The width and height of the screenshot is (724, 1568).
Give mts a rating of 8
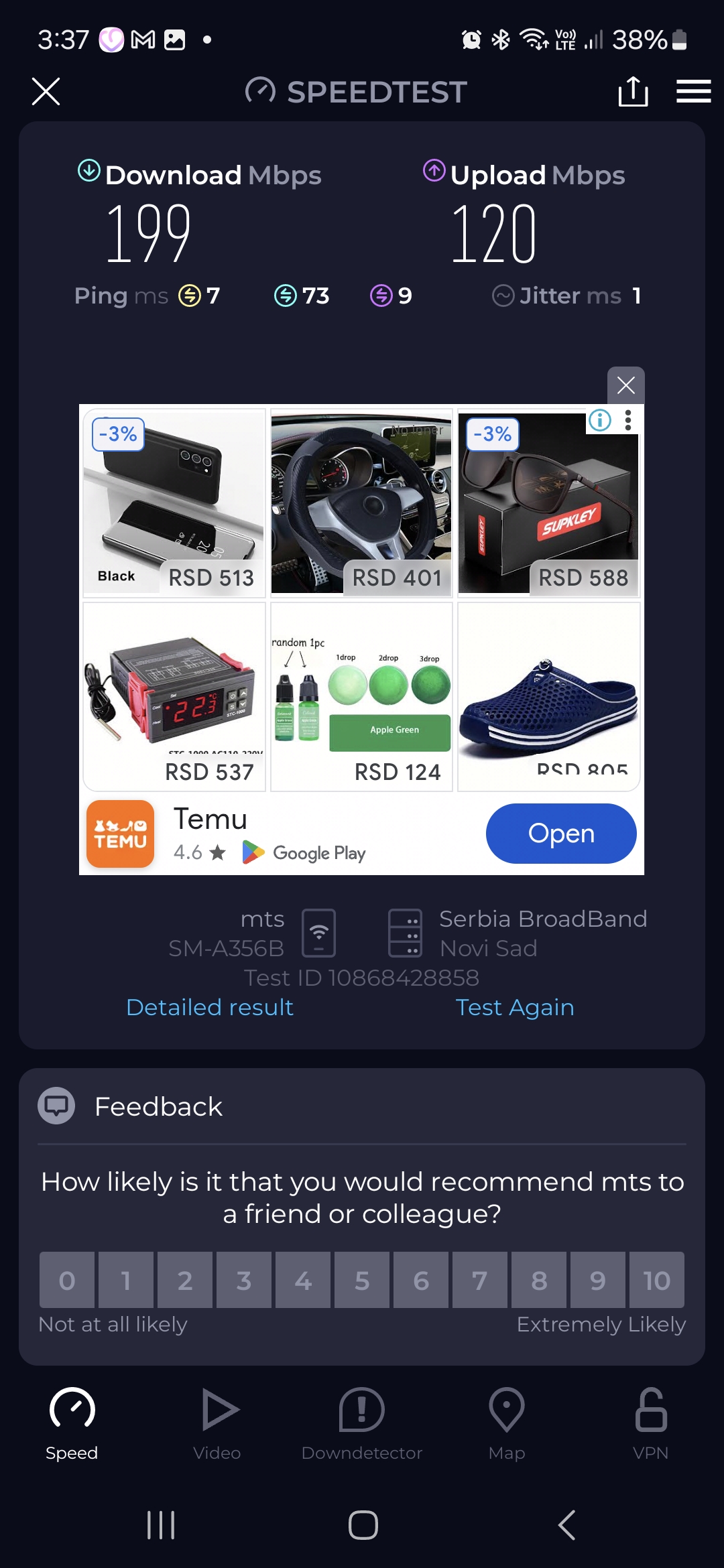click(x=539, y=1280)
